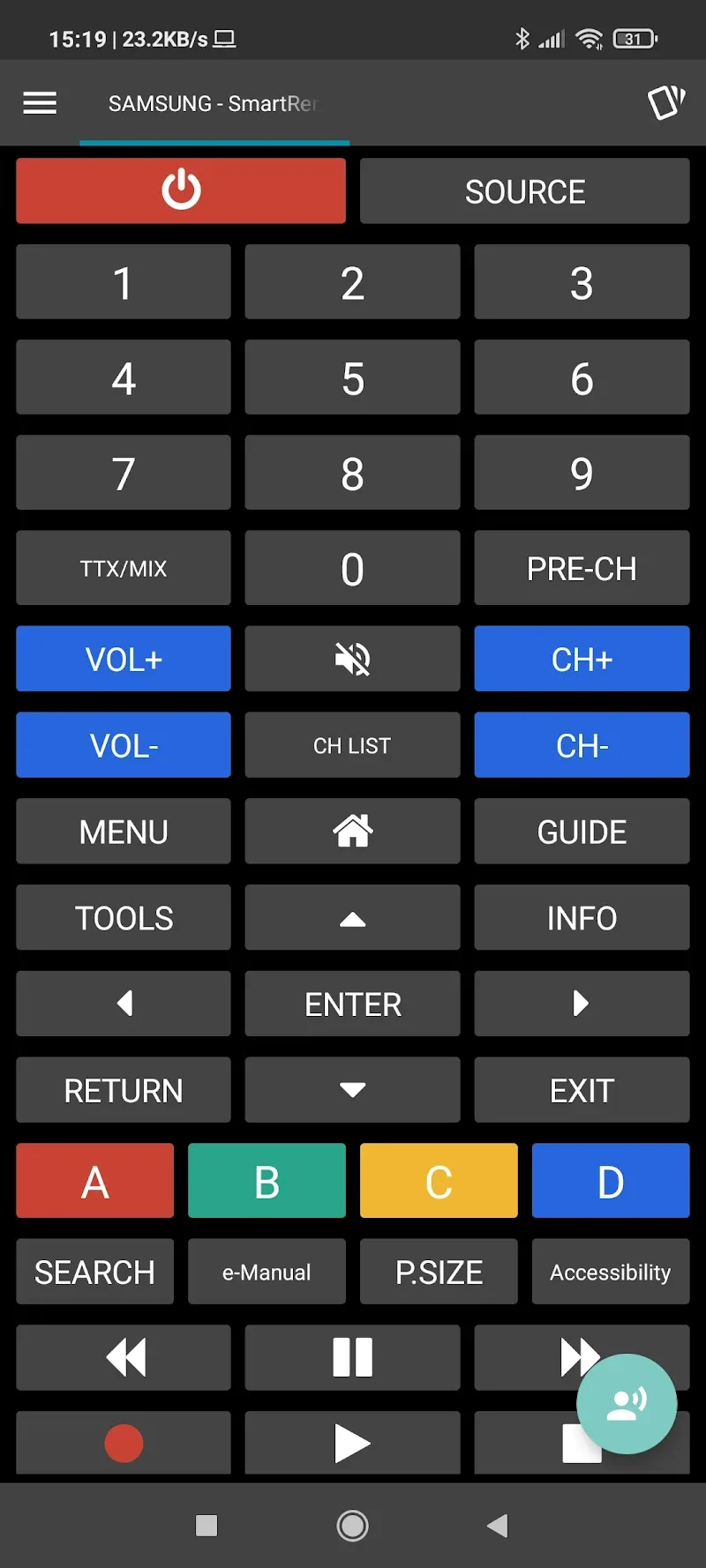706x1568 pixels.
Task: Tap the ENTER button
Action: (x=352, y=1004)
